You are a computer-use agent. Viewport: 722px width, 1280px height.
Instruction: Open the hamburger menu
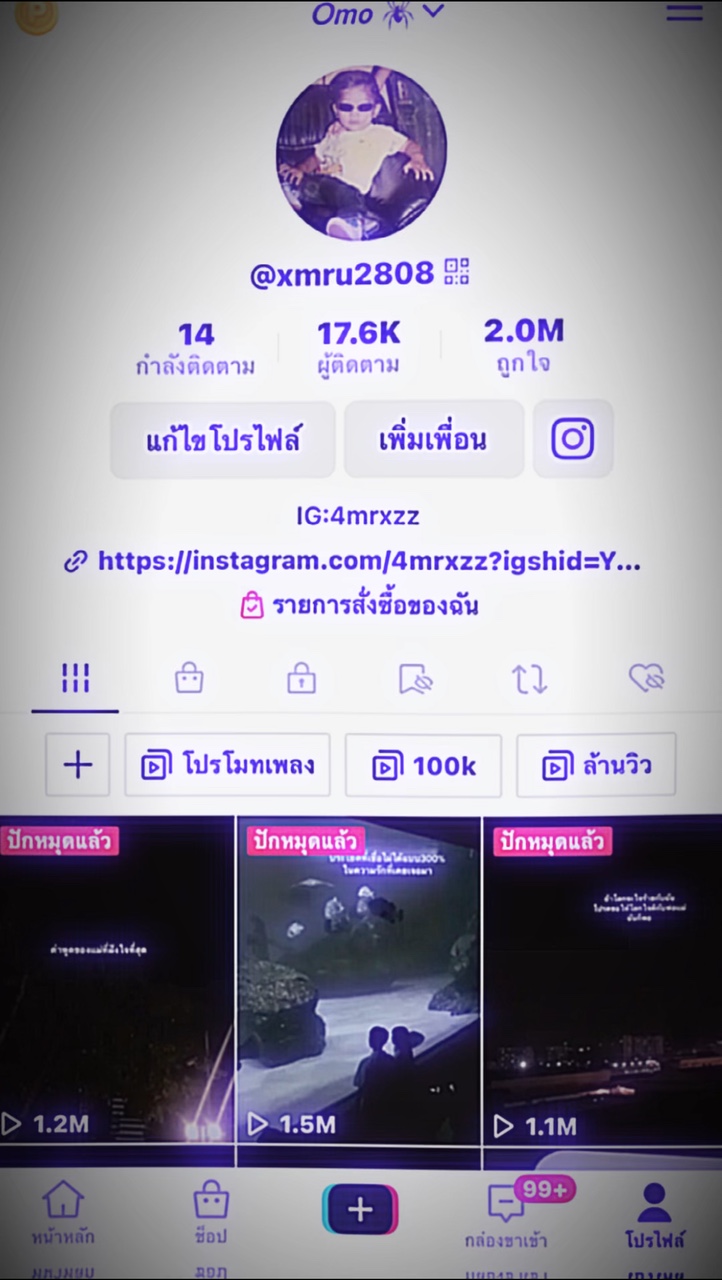click(684, 13)
